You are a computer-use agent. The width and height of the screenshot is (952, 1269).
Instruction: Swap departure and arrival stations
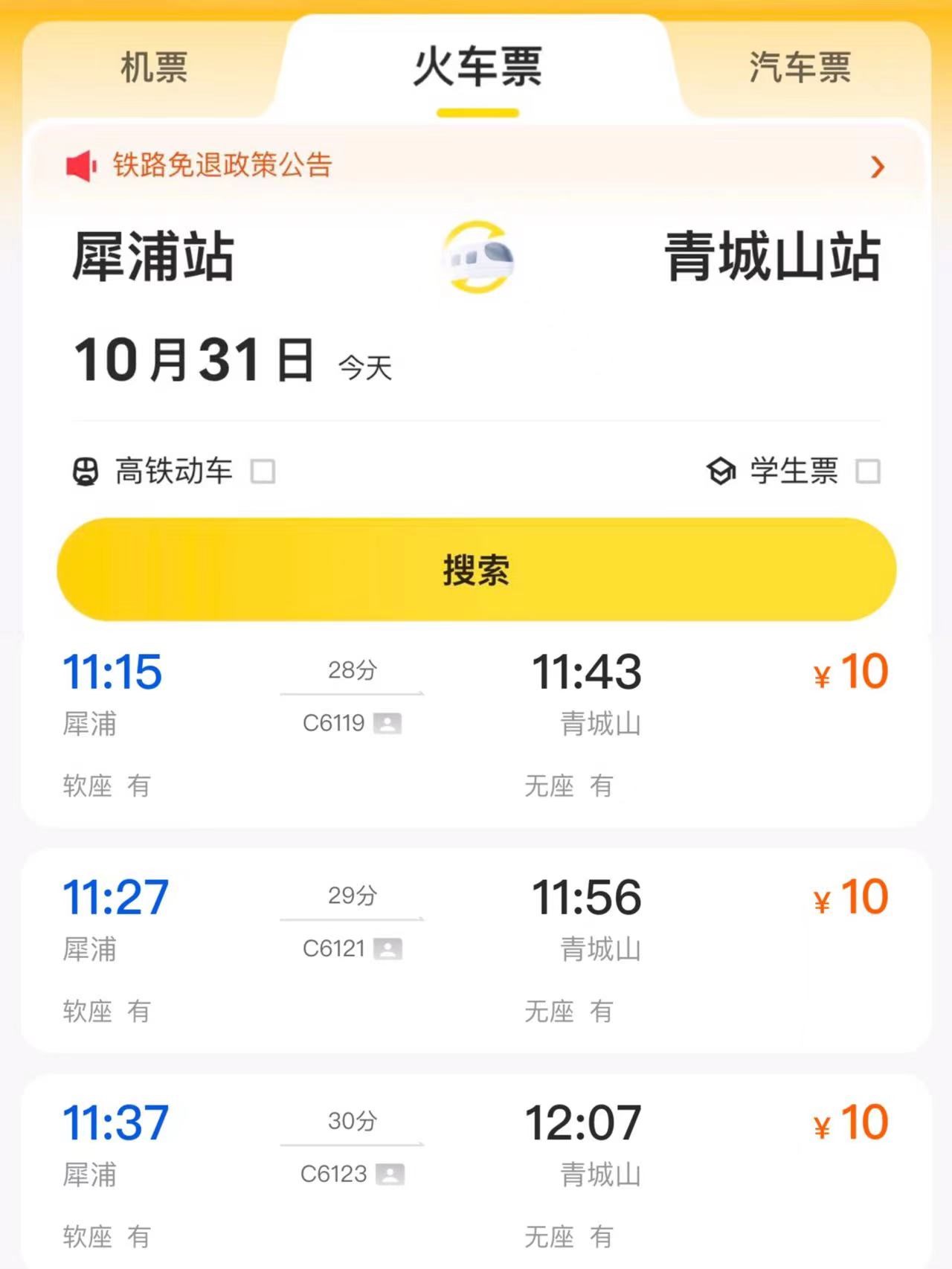[x=477, y=257]
